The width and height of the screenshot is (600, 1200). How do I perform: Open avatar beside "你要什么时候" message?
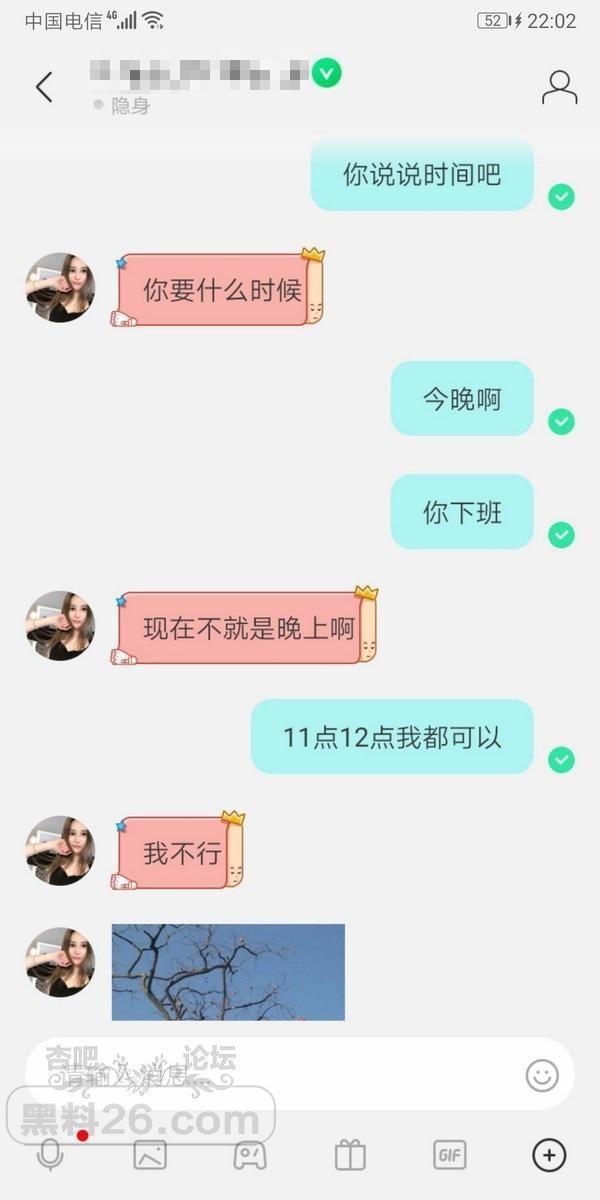pos(60,288)
